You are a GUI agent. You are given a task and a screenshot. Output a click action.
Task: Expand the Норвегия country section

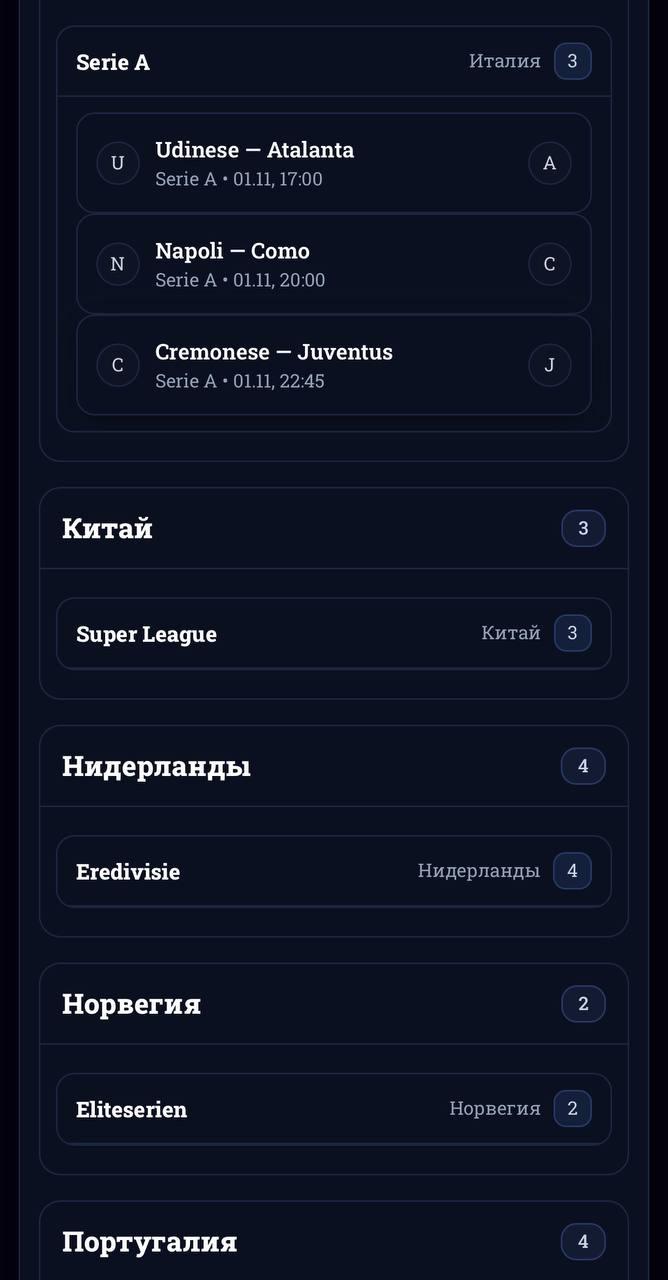tap(333, 1004)
